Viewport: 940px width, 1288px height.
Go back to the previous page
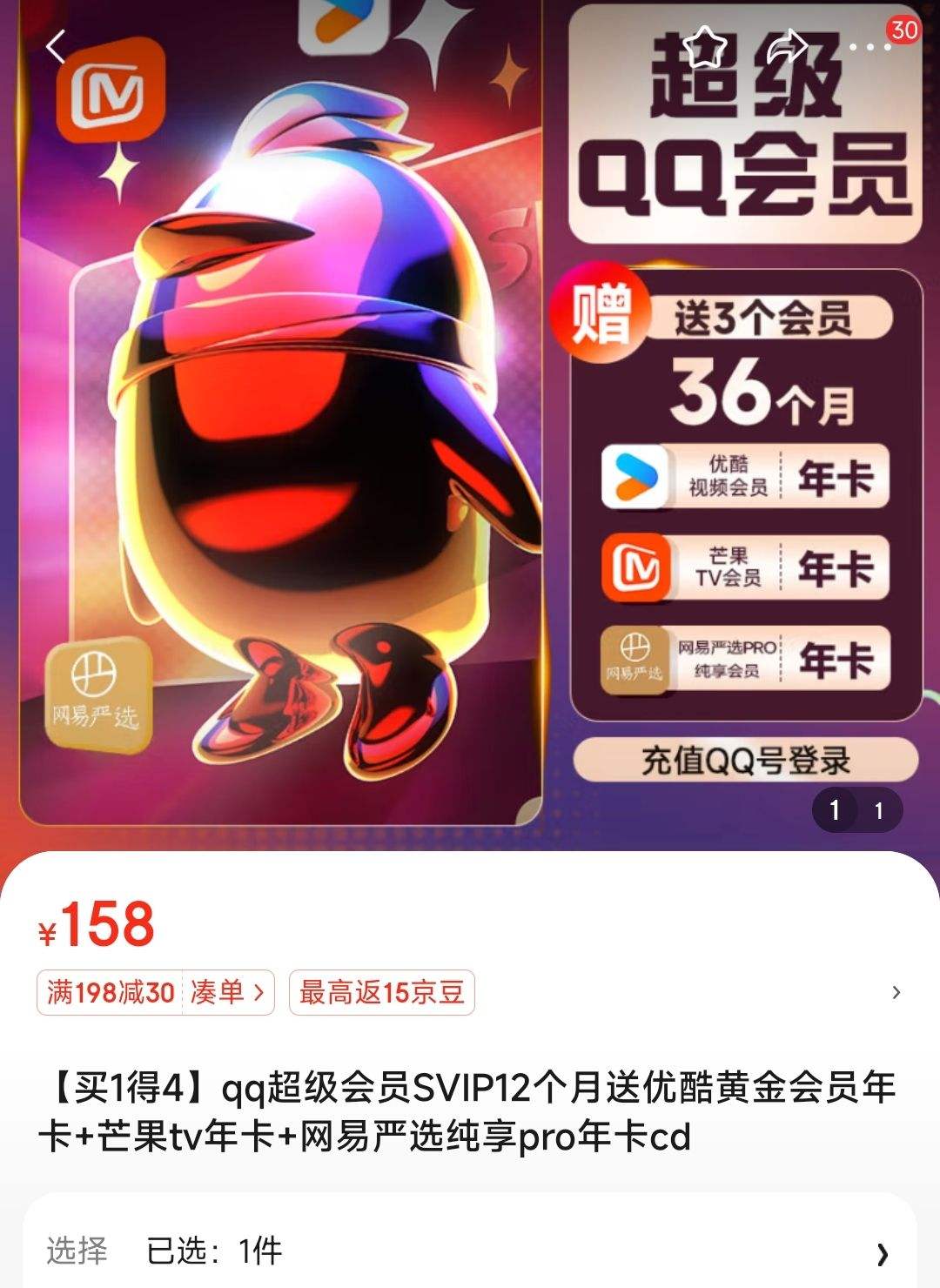coord(55,47)
